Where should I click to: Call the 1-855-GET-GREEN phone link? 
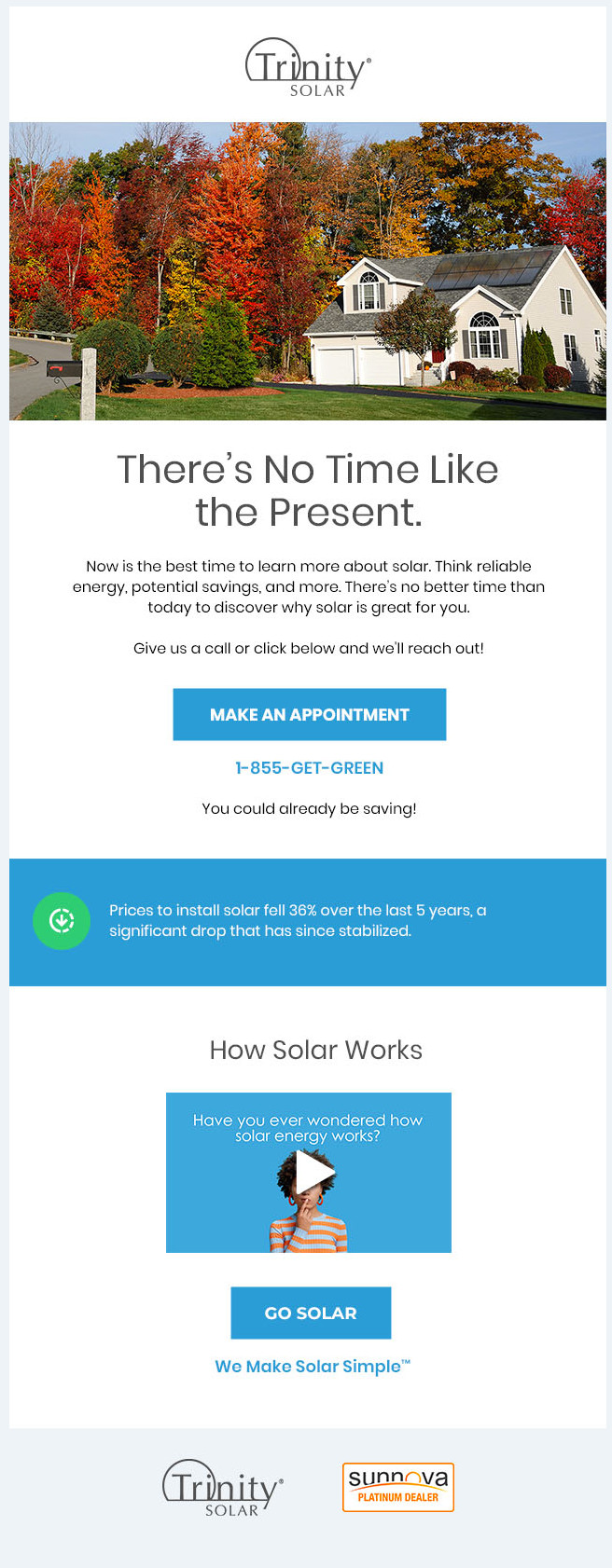309,768
